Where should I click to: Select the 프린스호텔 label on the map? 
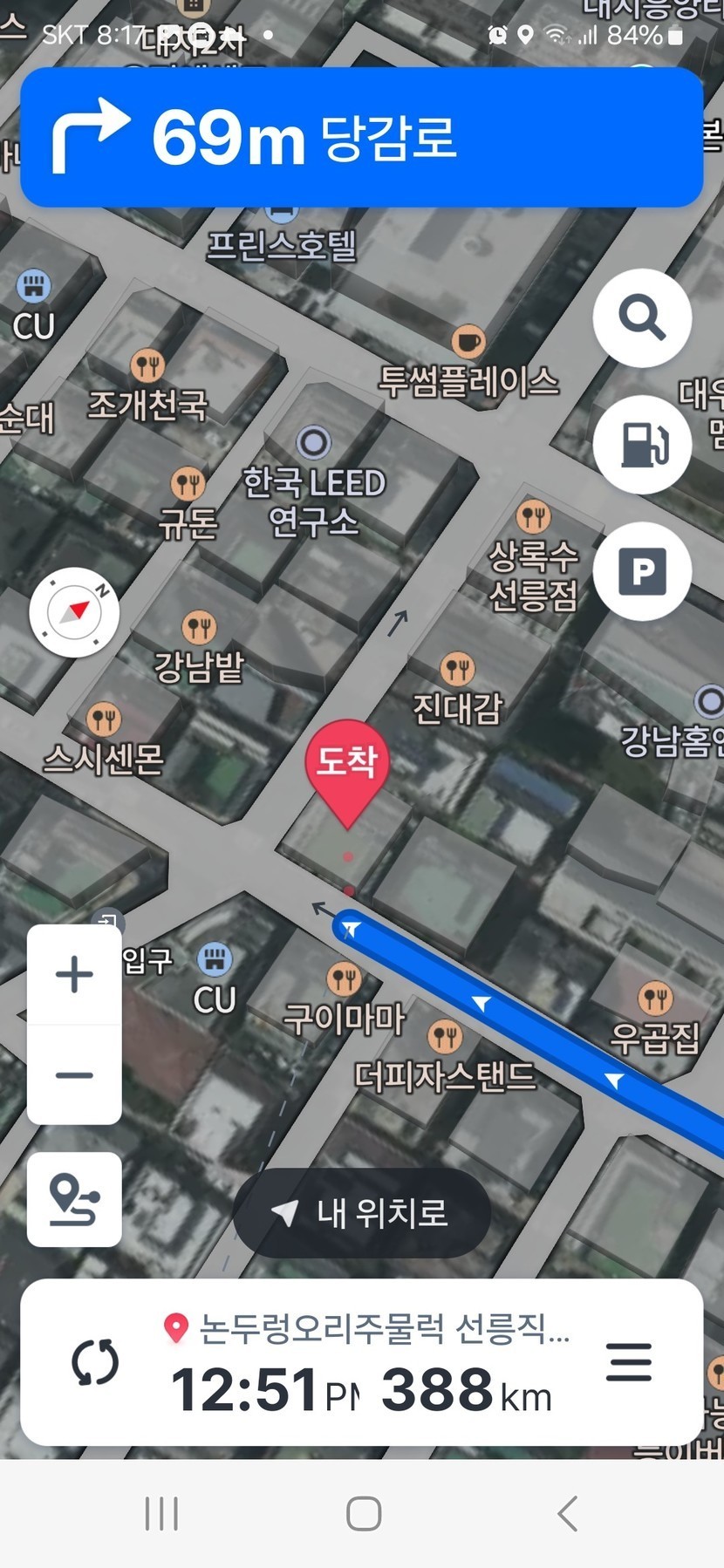coord(282,244)
